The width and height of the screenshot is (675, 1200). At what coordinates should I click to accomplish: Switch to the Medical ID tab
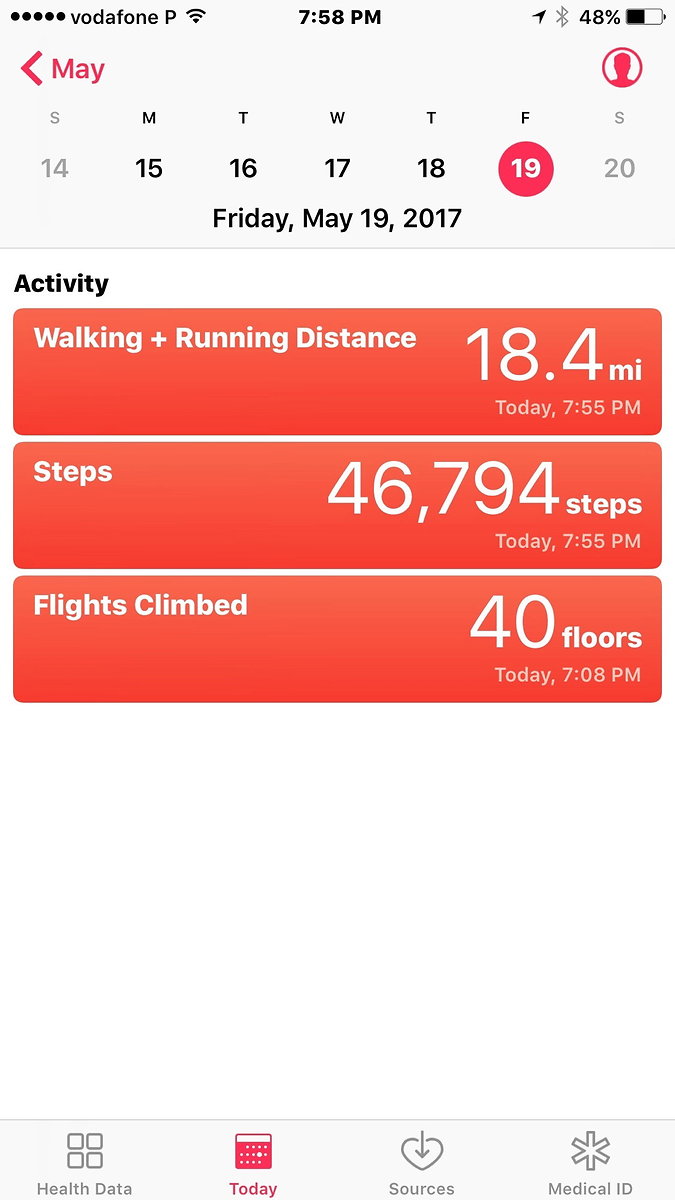click(x=590, y=1164)
